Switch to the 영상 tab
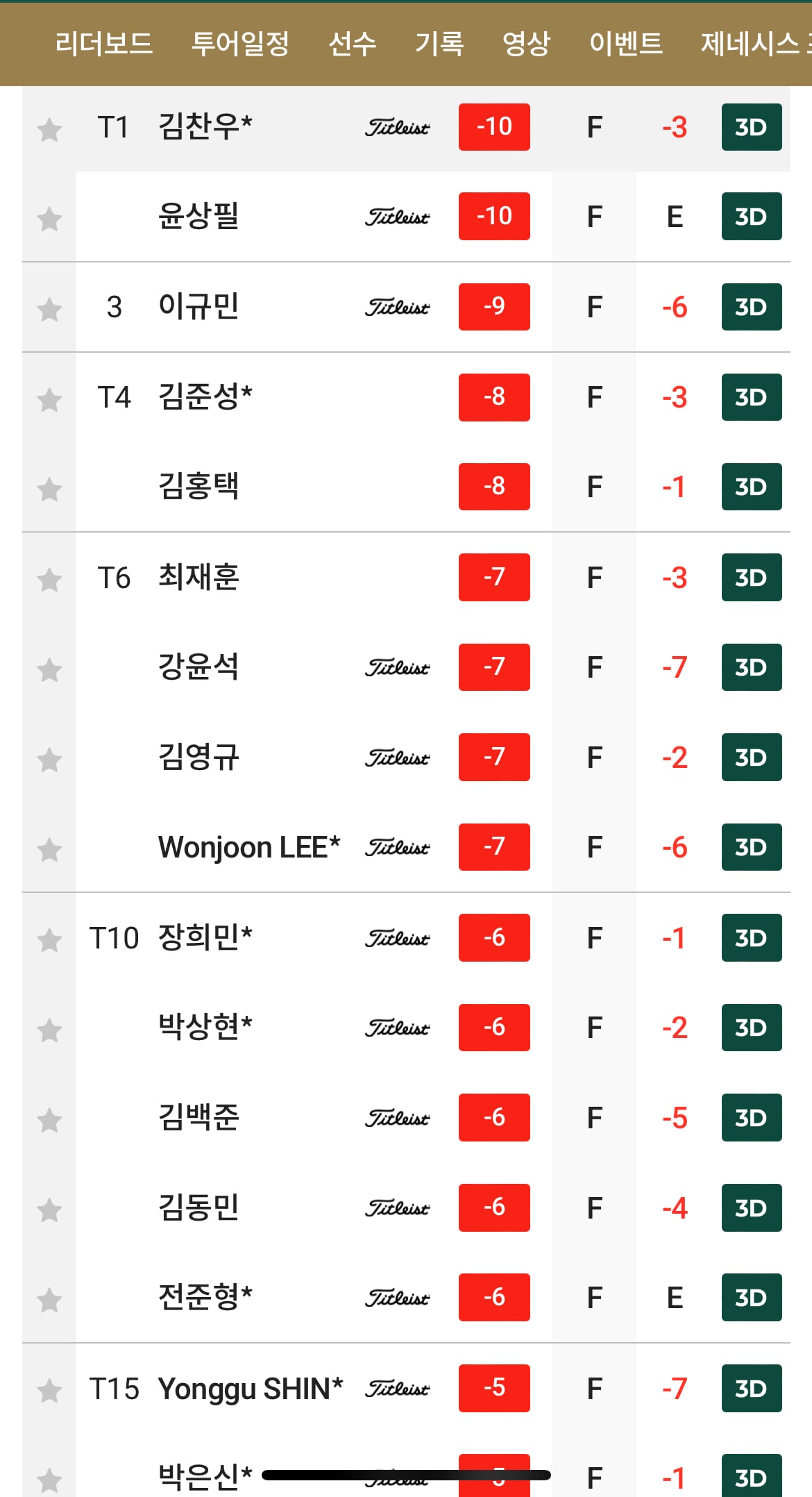 pos(526,44)
